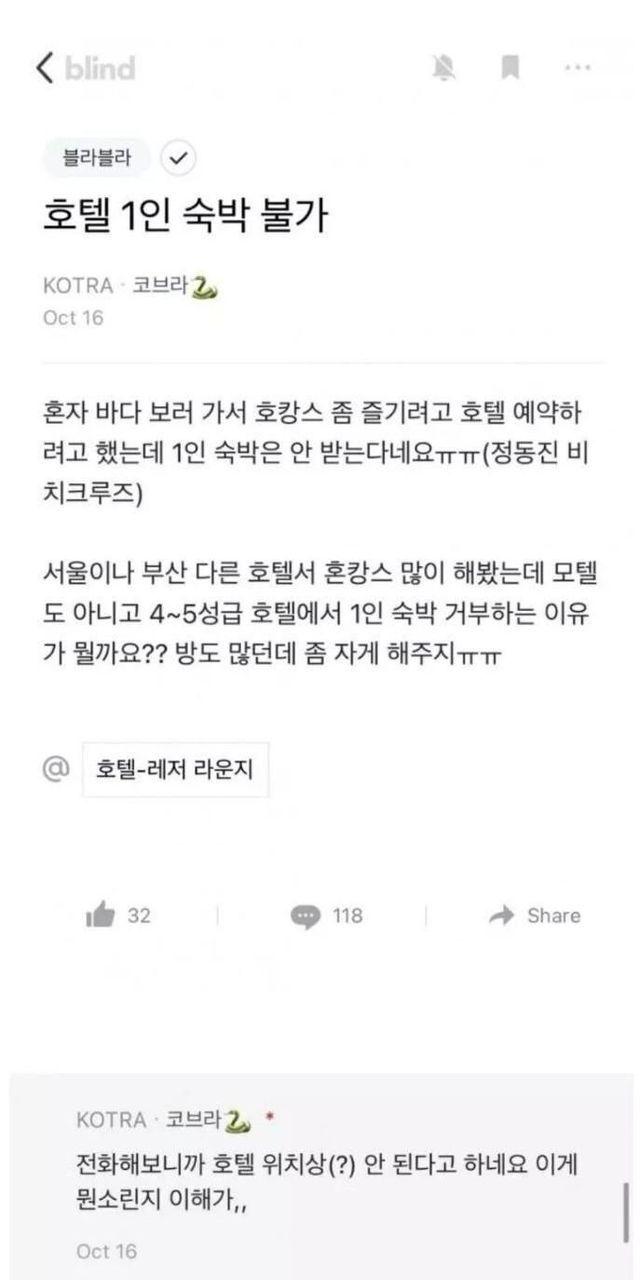Toggle the muted notifications bell

443,68
